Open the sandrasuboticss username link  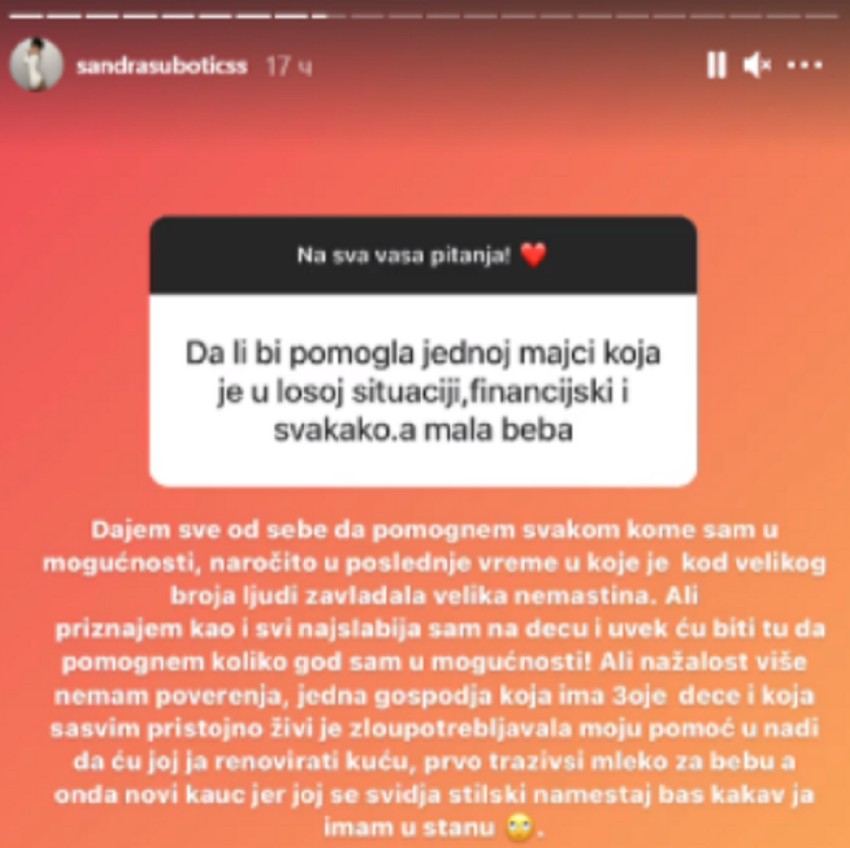coord(161,66)
